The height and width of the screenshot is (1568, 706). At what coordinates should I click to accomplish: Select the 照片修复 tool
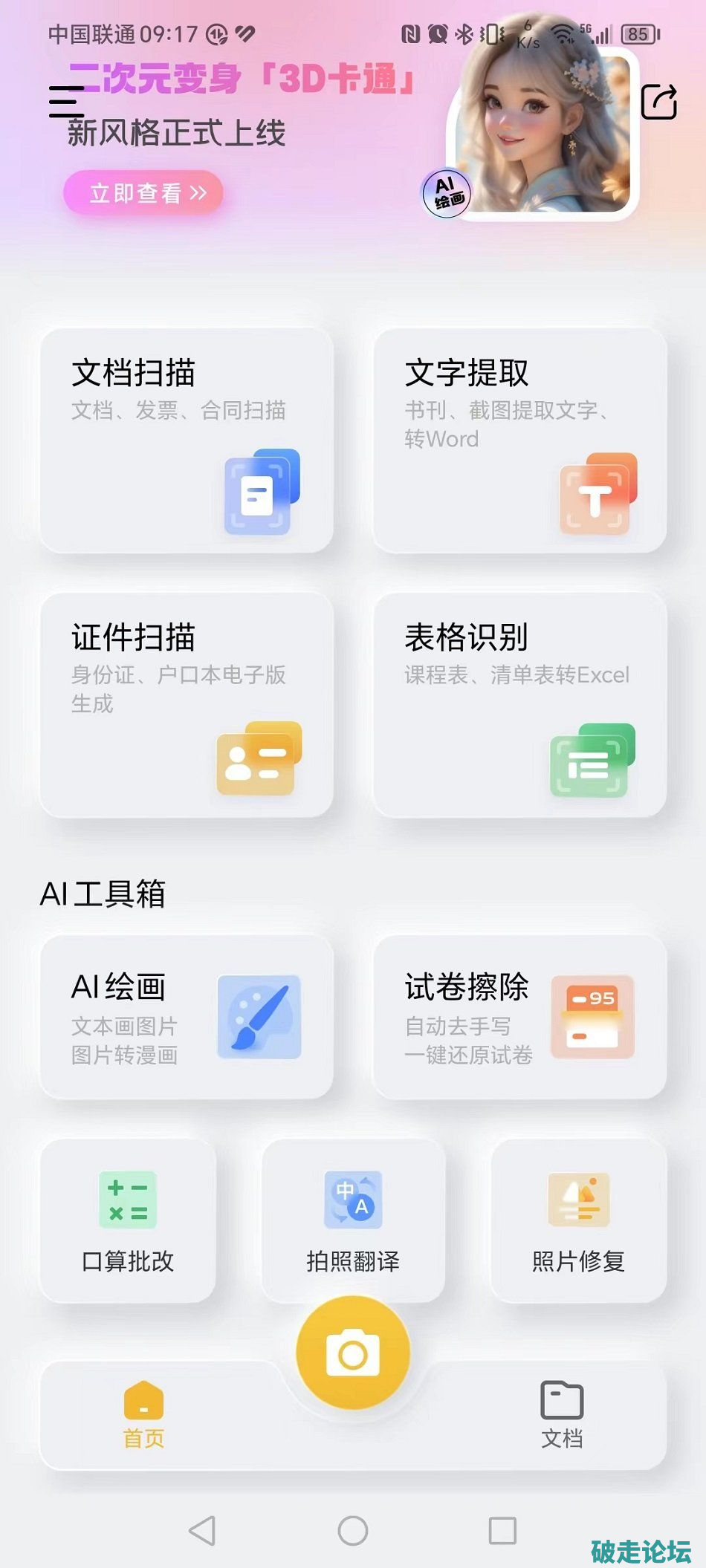pos(578,1221)
